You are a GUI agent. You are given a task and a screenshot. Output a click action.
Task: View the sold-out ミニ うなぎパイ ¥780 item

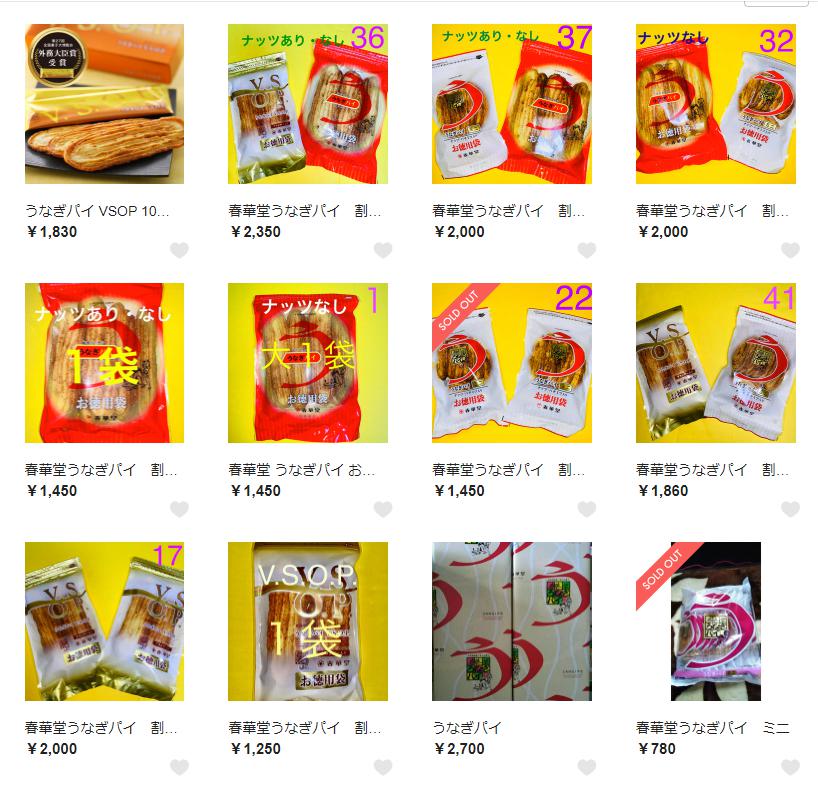click(x=716, y=622)
